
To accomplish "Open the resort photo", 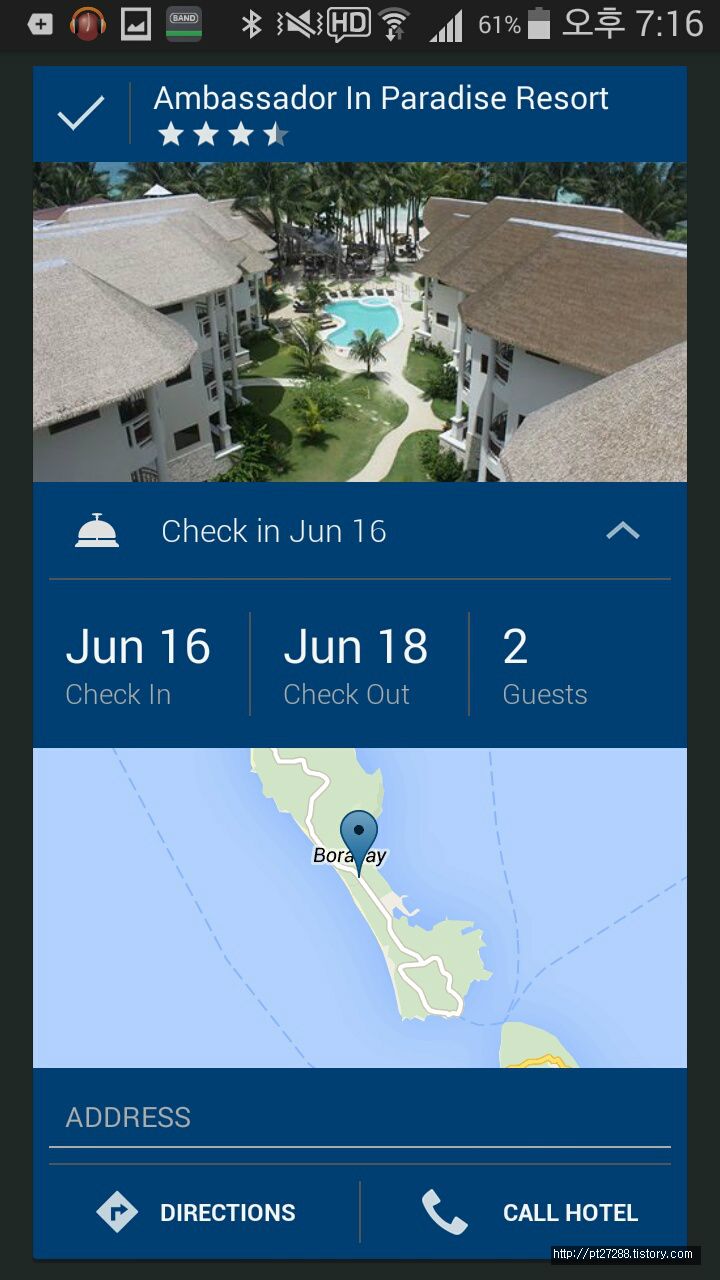I will (360, 322).
